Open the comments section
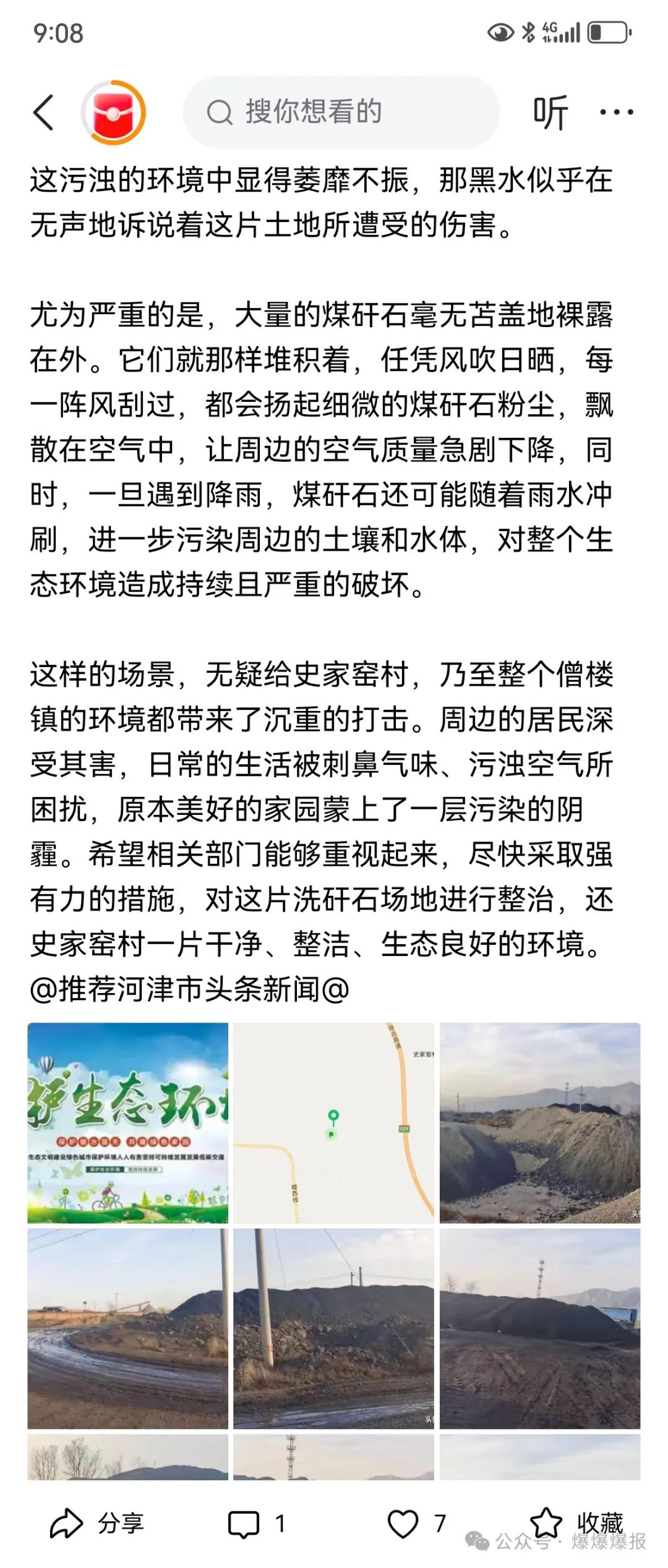This screenshot has height=1568, width=668. tap(257, 1523)
